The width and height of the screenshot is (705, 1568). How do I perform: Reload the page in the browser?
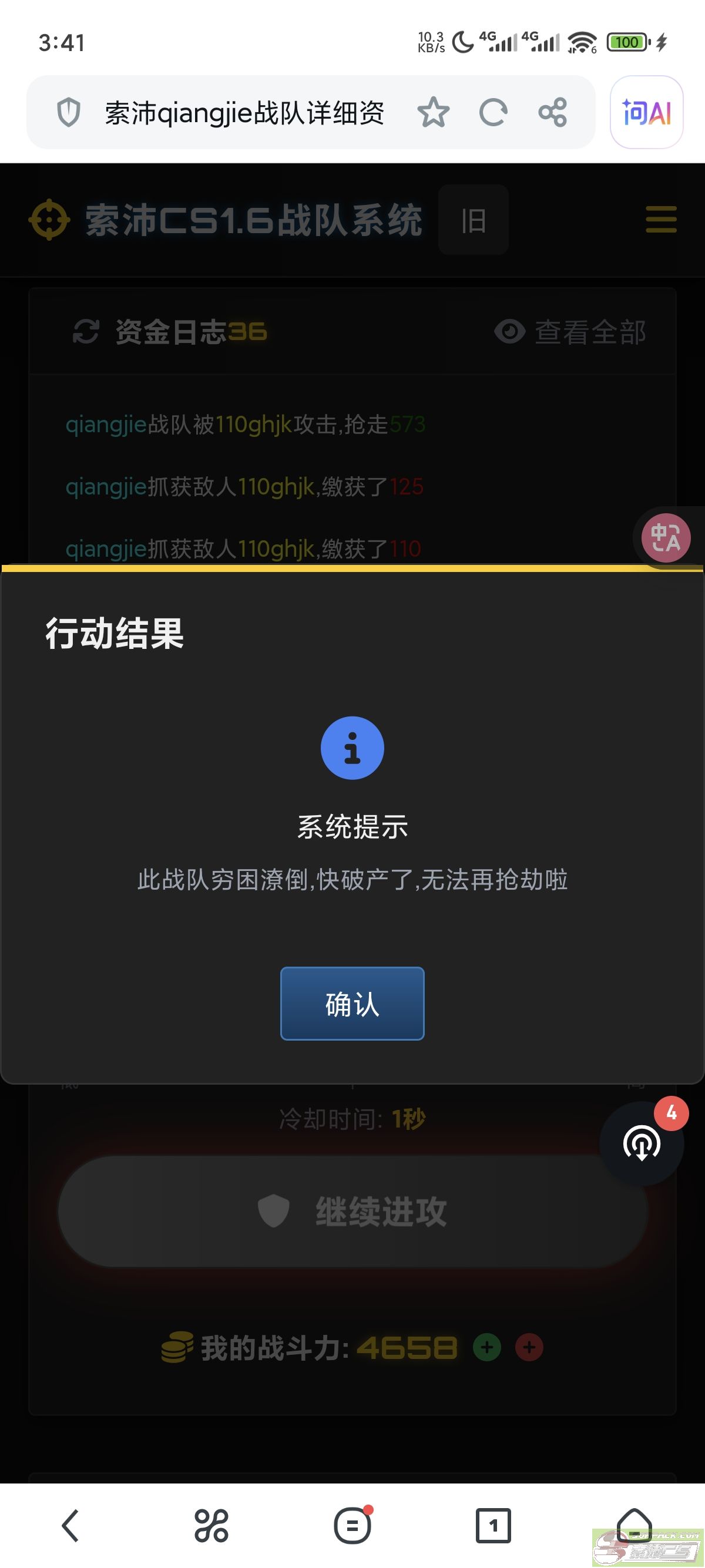point(492,113)
